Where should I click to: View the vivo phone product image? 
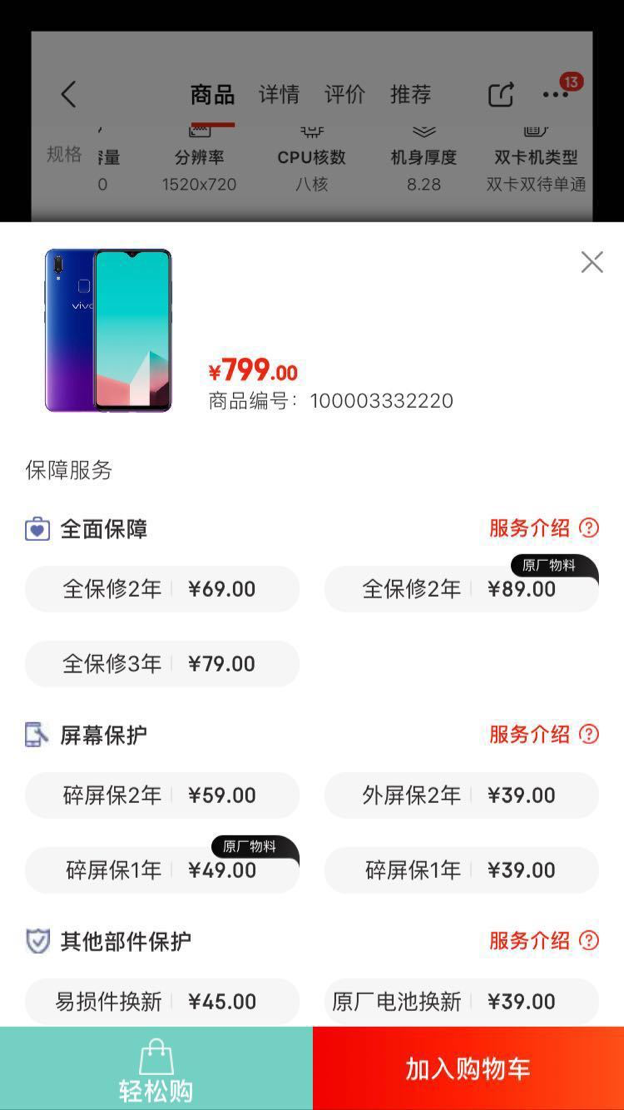[x=108, y=330]
